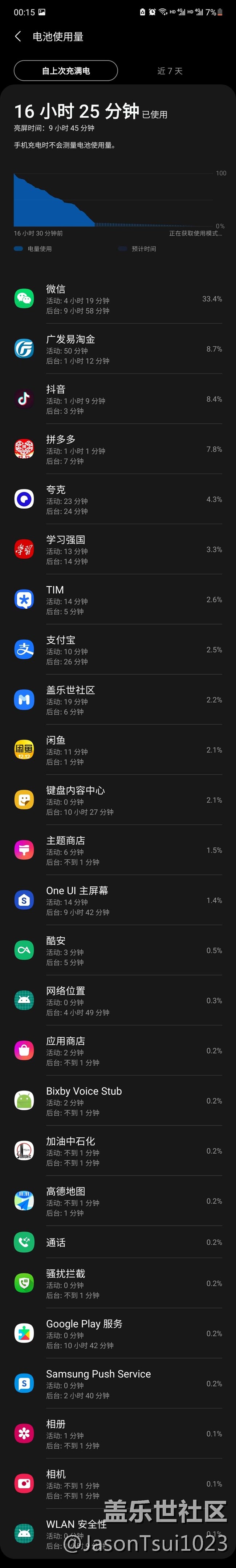View 抖音 battery usage details
236x1568 pixels.
(x=118, y=399)
